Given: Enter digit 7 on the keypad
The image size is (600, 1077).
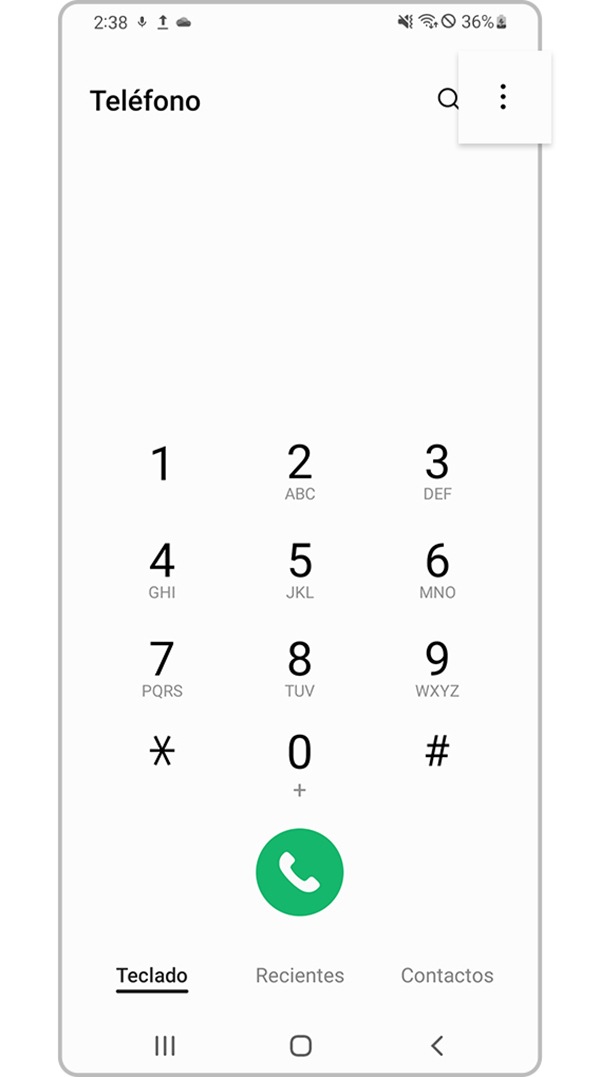Looking at the screenshot, I should click(161, 668).
